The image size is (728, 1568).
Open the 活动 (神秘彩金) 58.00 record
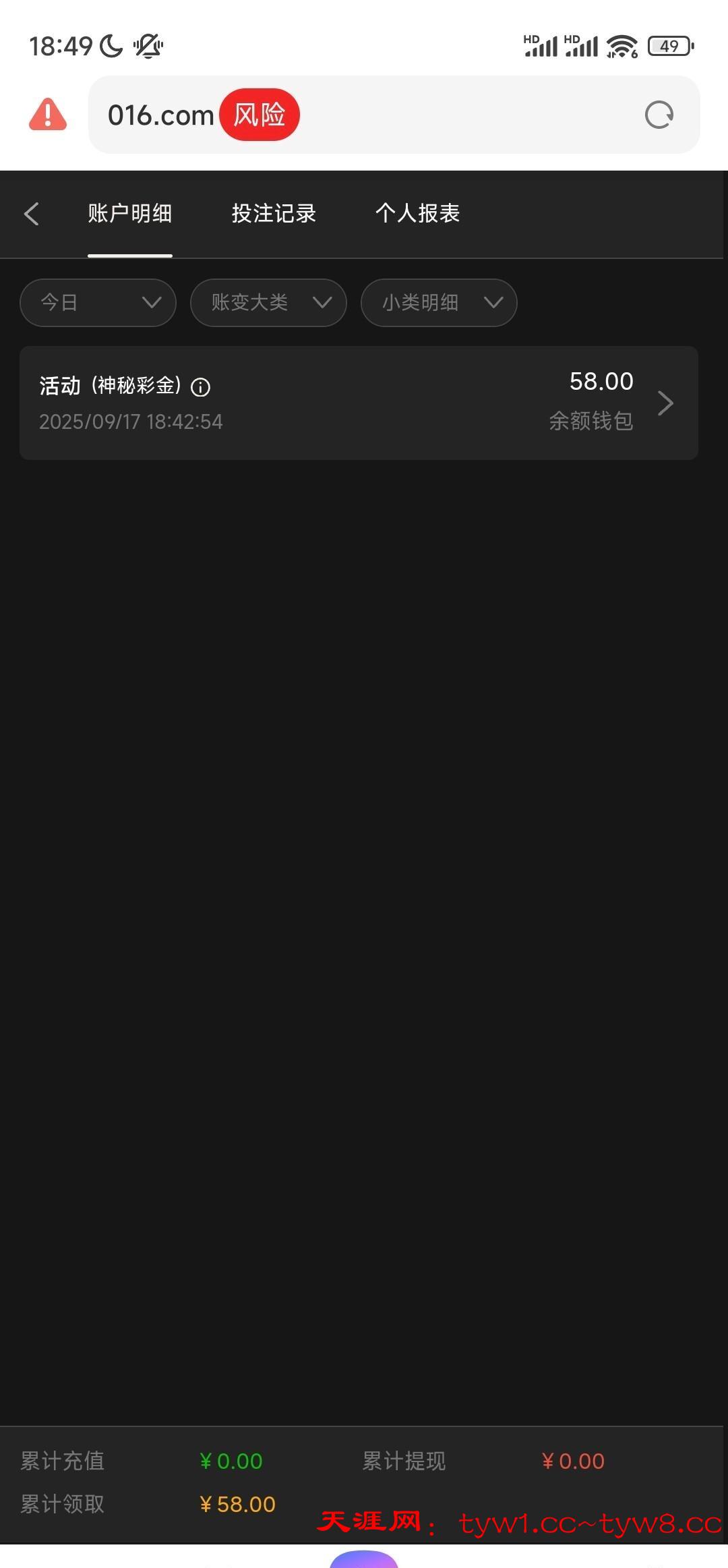point(359,403)
